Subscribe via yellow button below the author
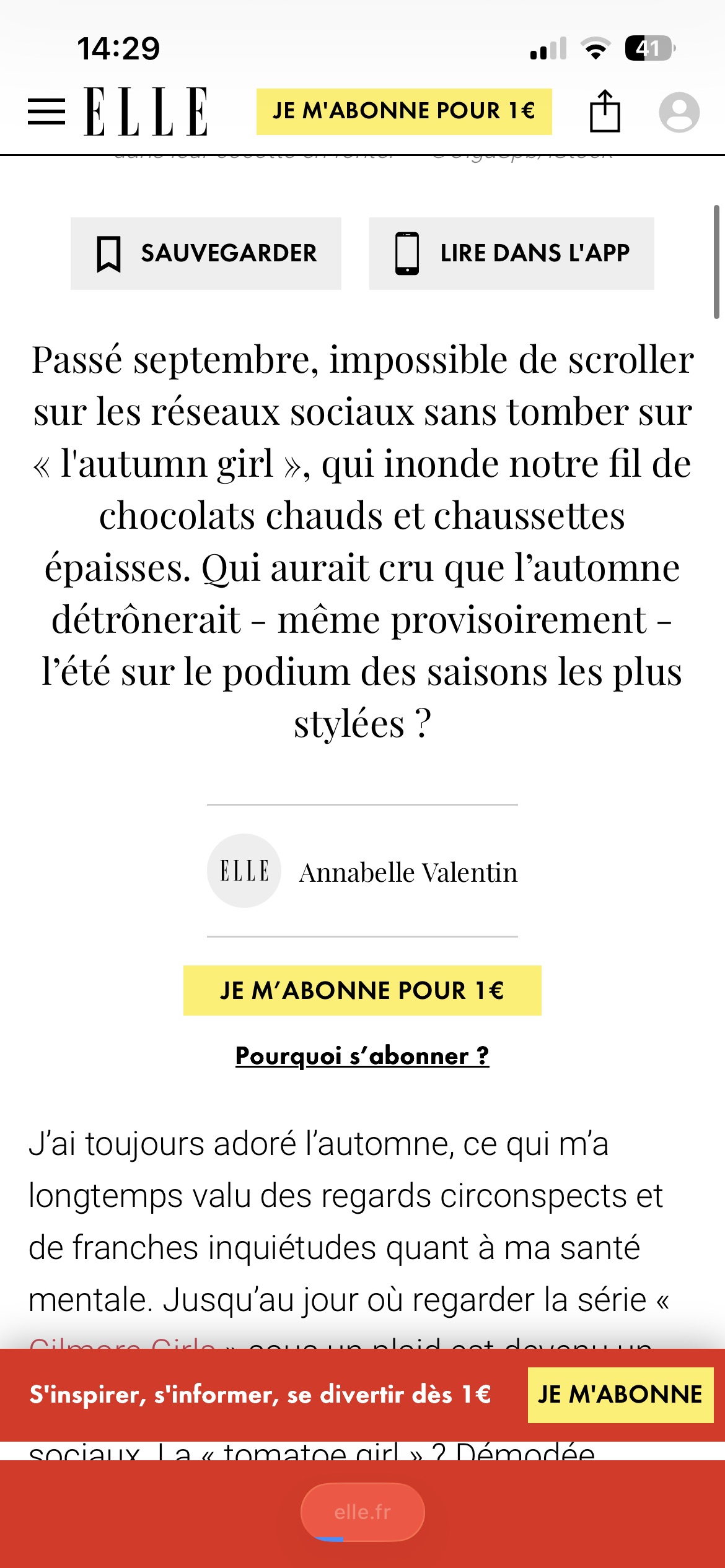Screen dimensions: 725x1568 click(362, 990)
